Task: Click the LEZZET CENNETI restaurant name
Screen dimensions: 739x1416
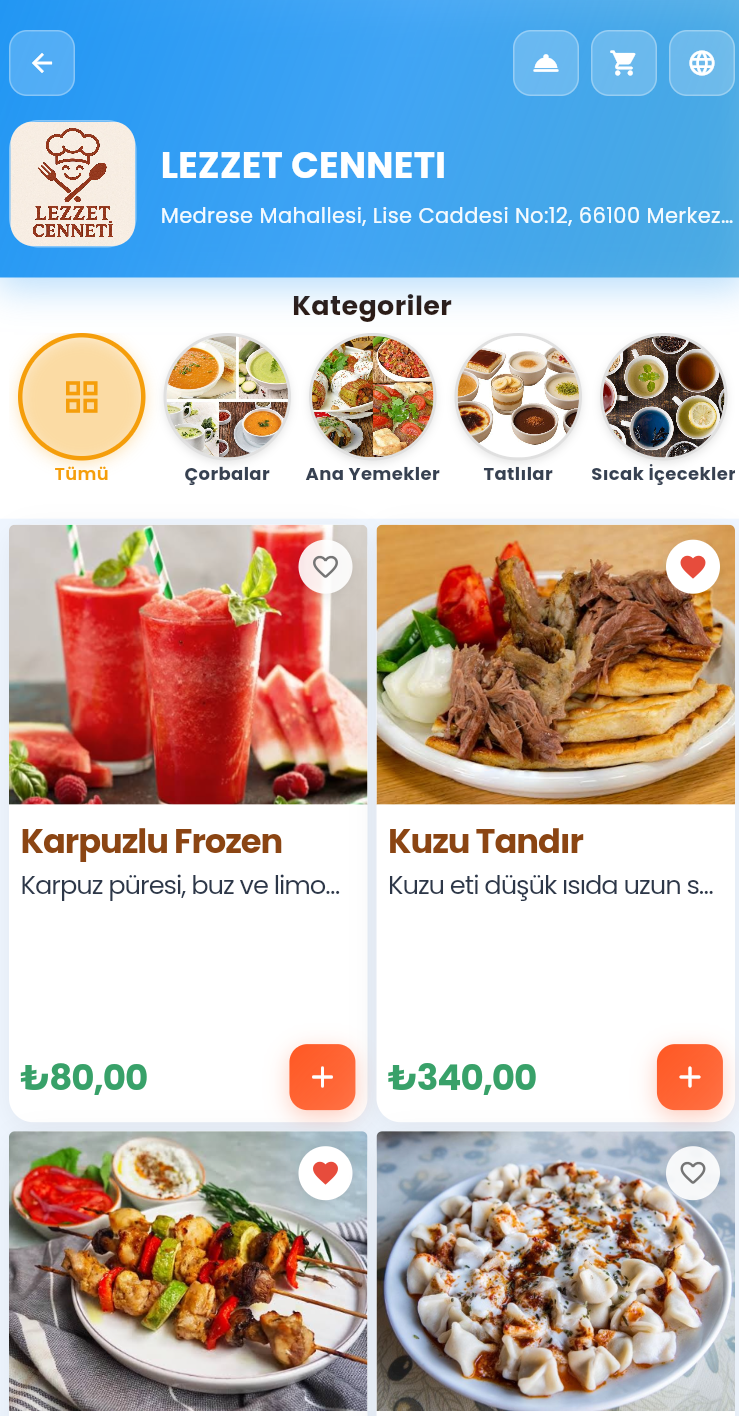Action: click(x=303, y=166)
